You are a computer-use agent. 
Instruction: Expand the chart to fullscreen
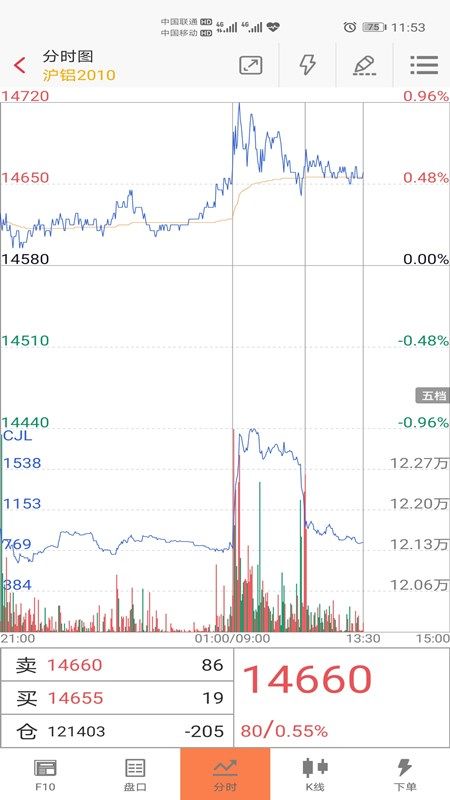[251, 65]
